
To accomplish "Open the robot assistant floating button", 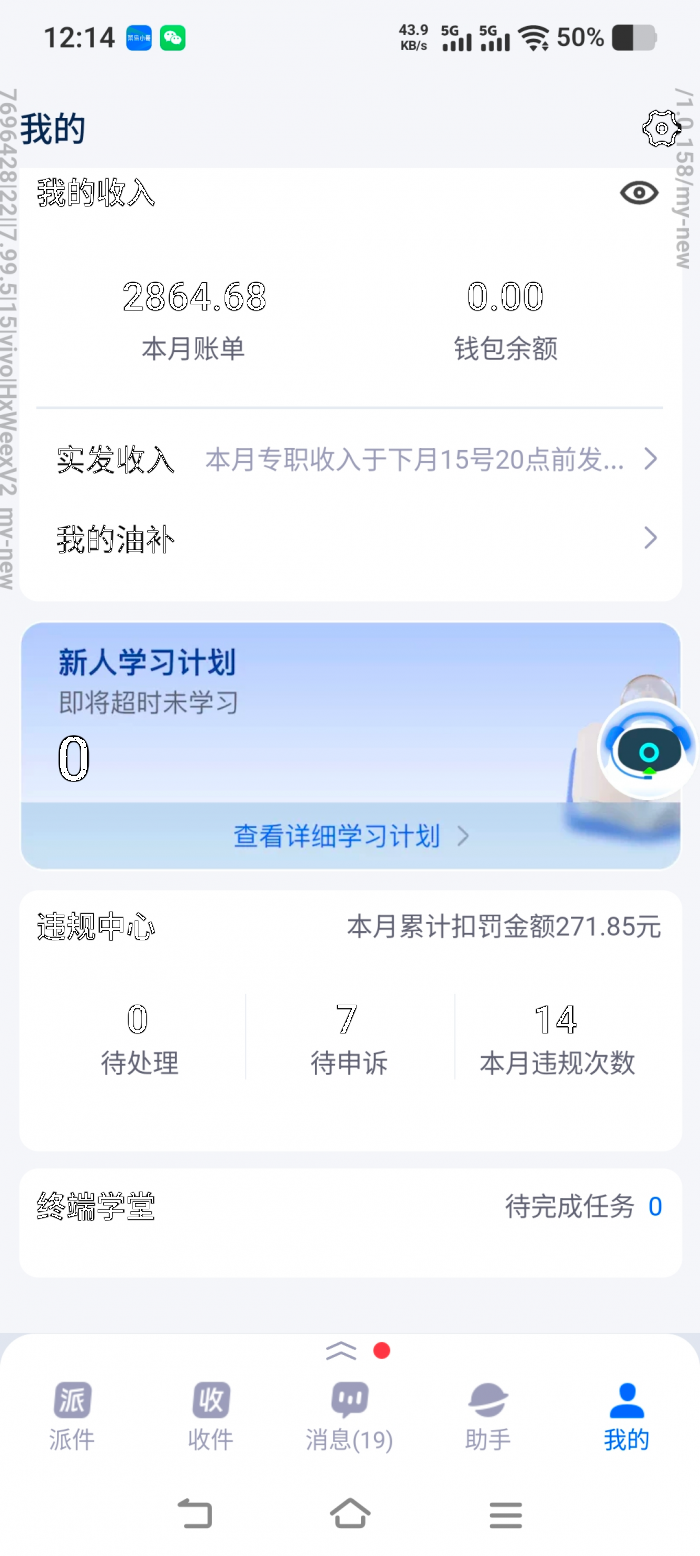I will [646, 749].
